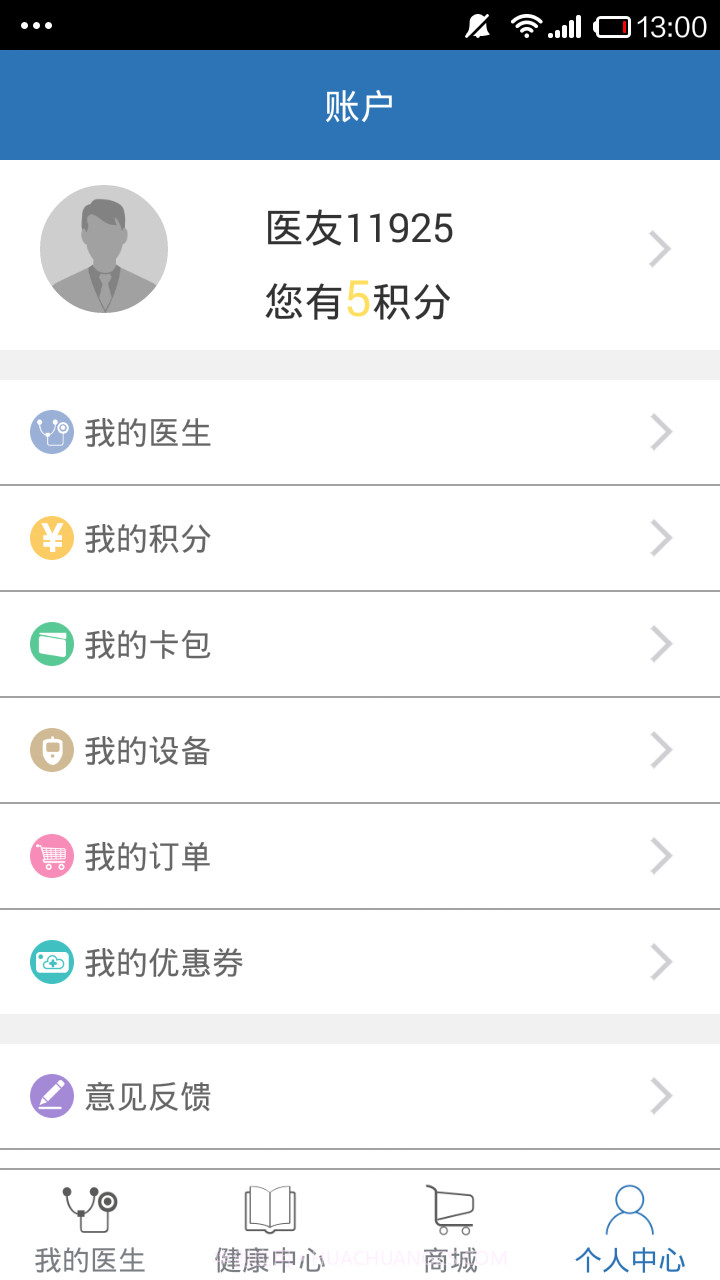Switch to the 商城 tab

click(450, 1230)
